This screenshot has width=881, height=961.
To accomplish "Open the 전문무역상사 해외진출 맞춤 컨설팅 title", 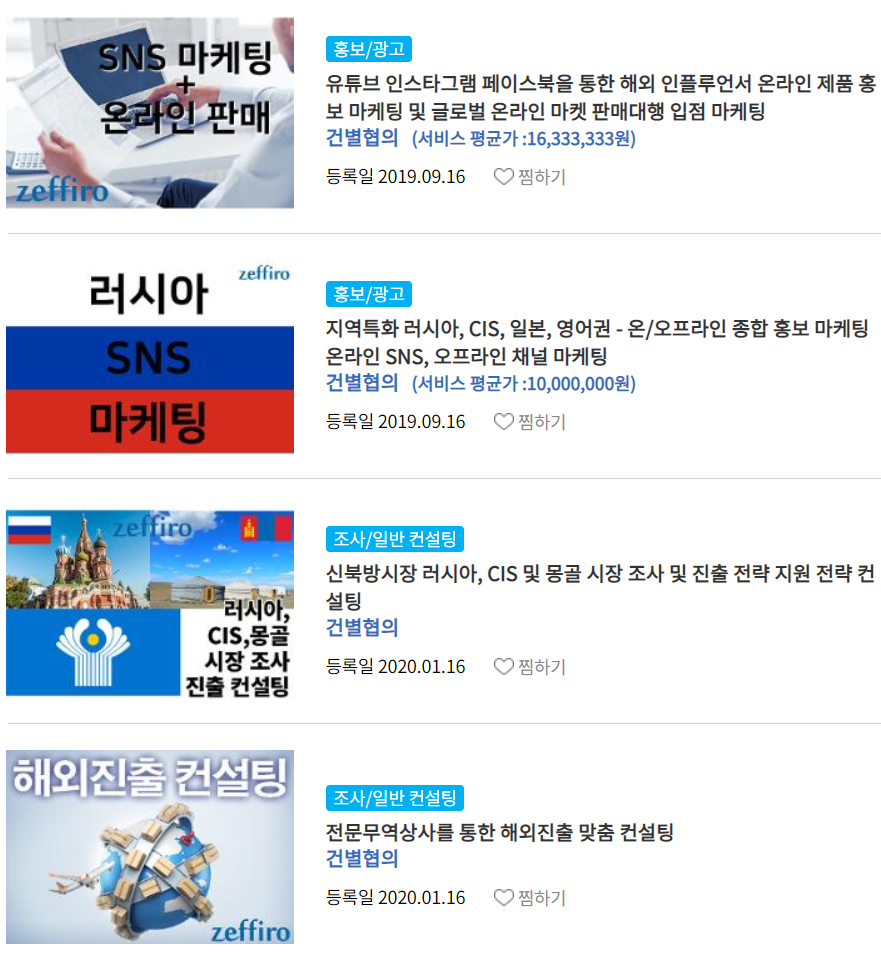I will click(x=500, y=832).
